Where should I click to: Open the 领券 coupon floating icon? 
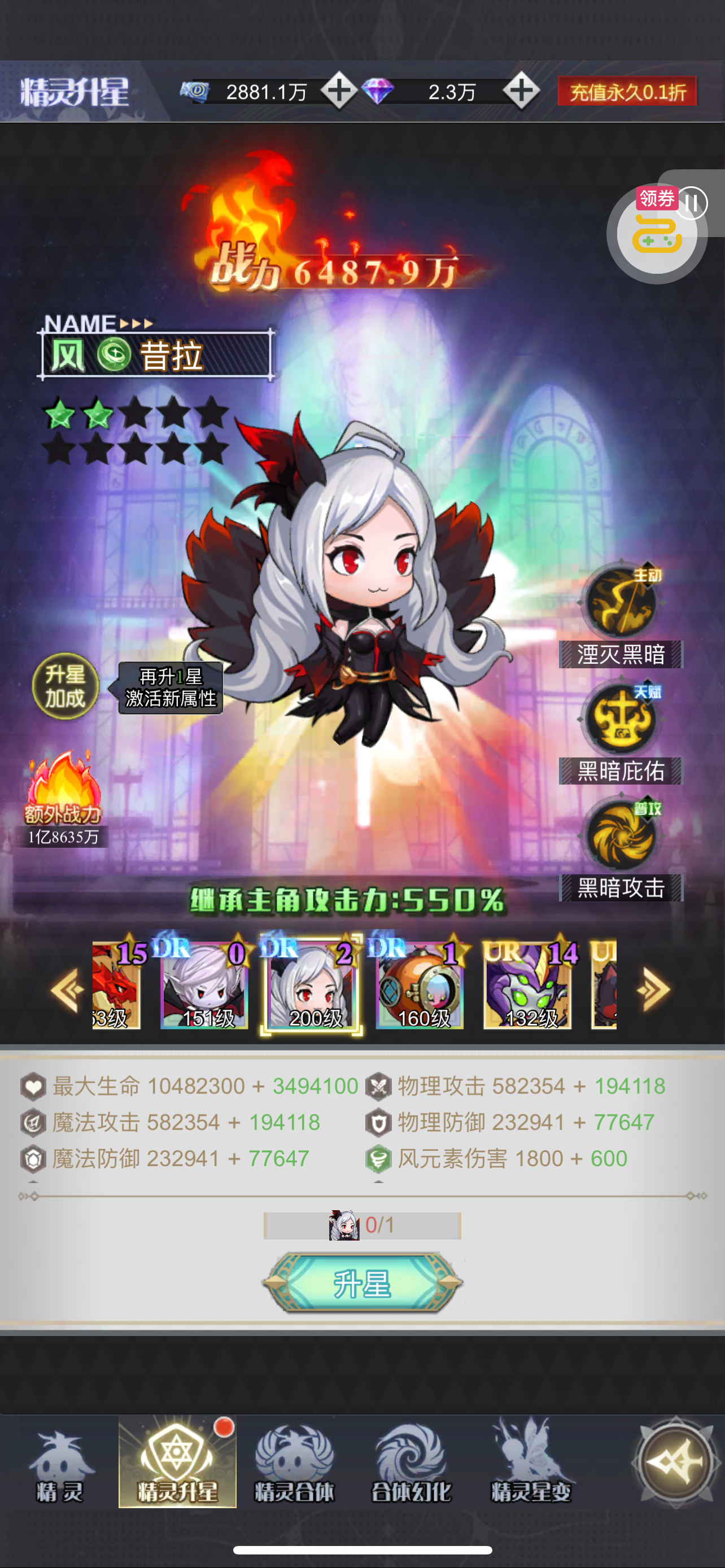656,234
